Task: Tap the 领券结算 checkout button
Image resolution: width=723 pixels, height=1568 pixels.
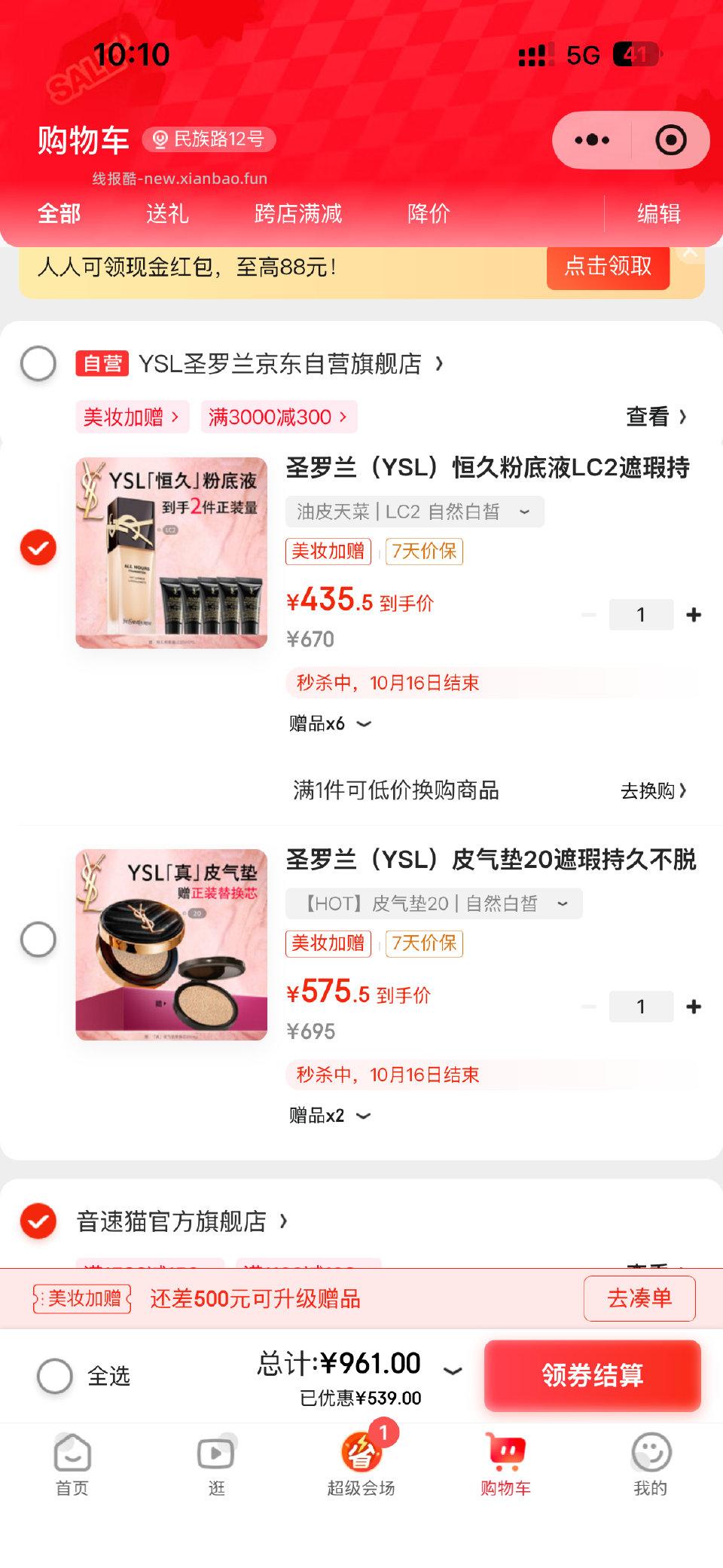Action: pos(593,1374)
